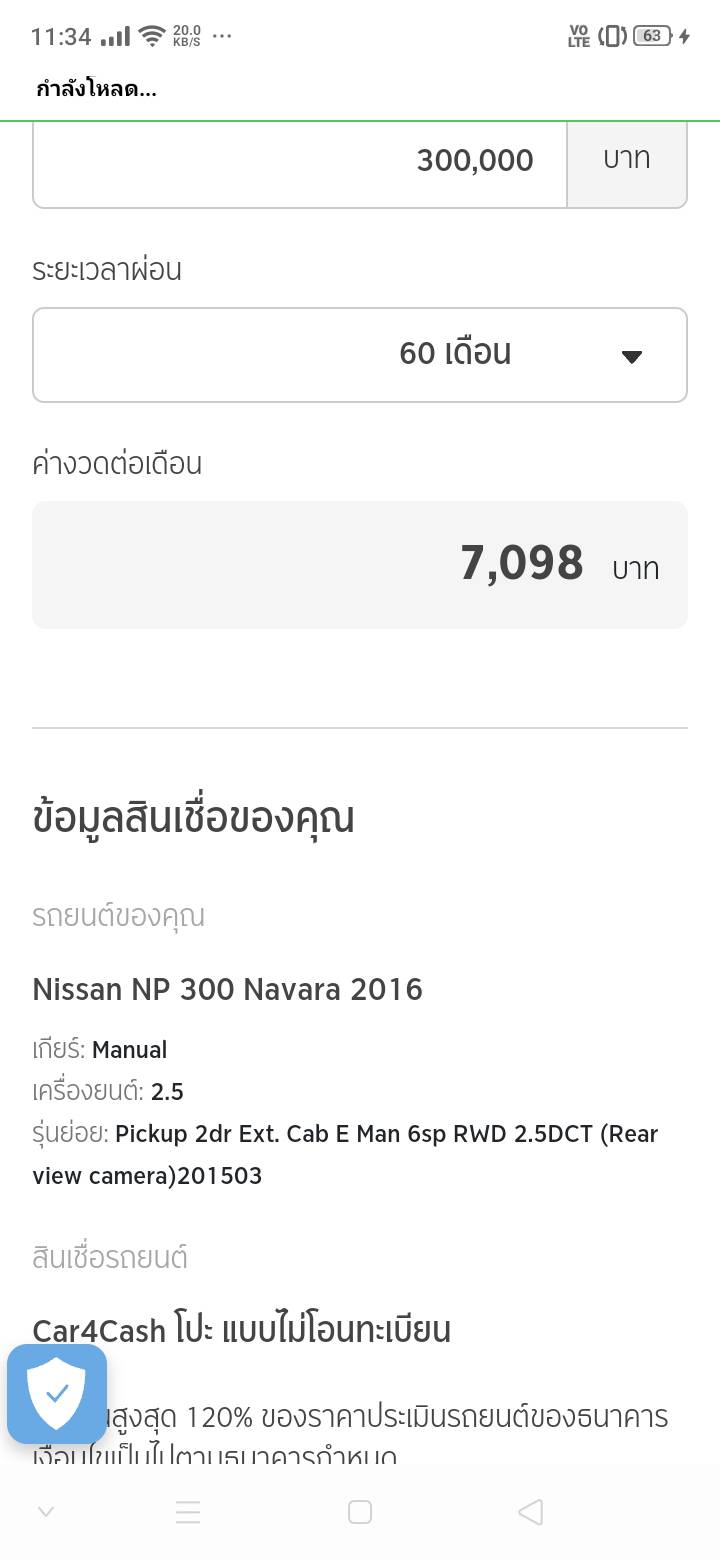Viewport: 720px width, 1560px height.
Task: Go back with the system back button
Action: (x=531, y=1512)
